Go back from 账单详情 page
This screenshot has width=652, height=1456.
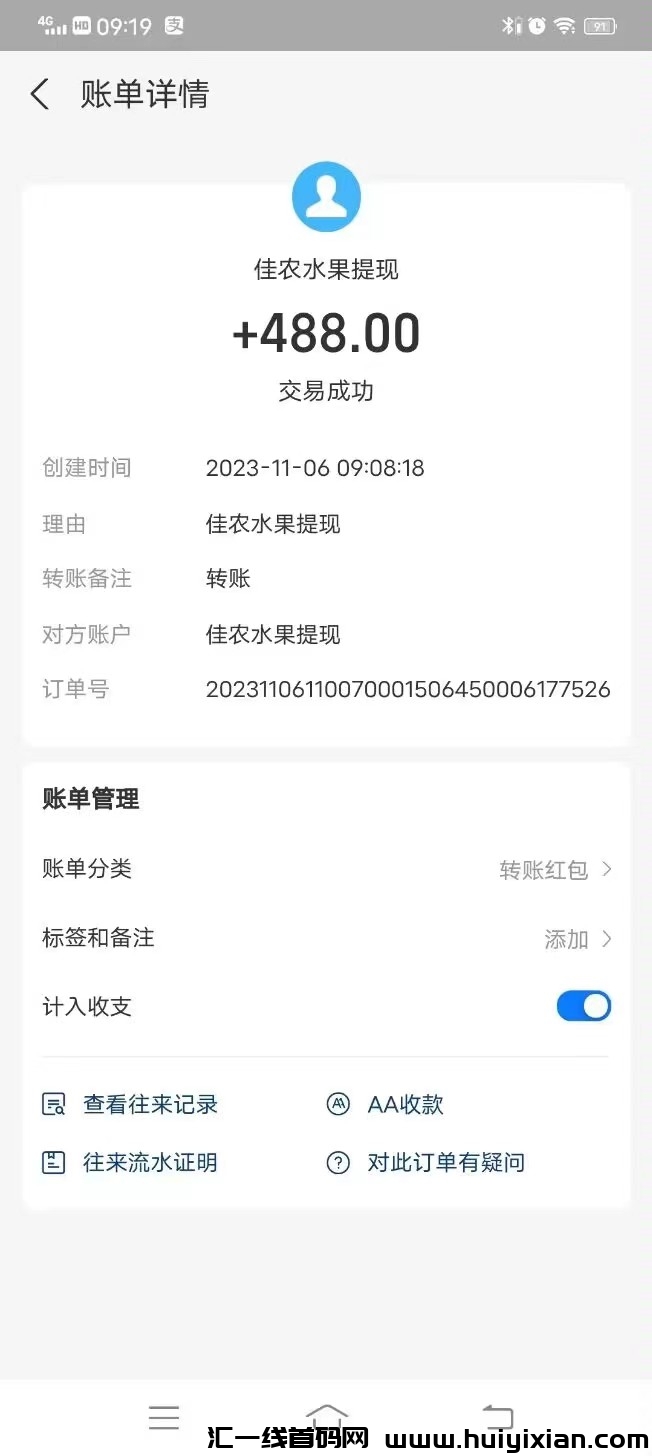(x=40, y=95)
